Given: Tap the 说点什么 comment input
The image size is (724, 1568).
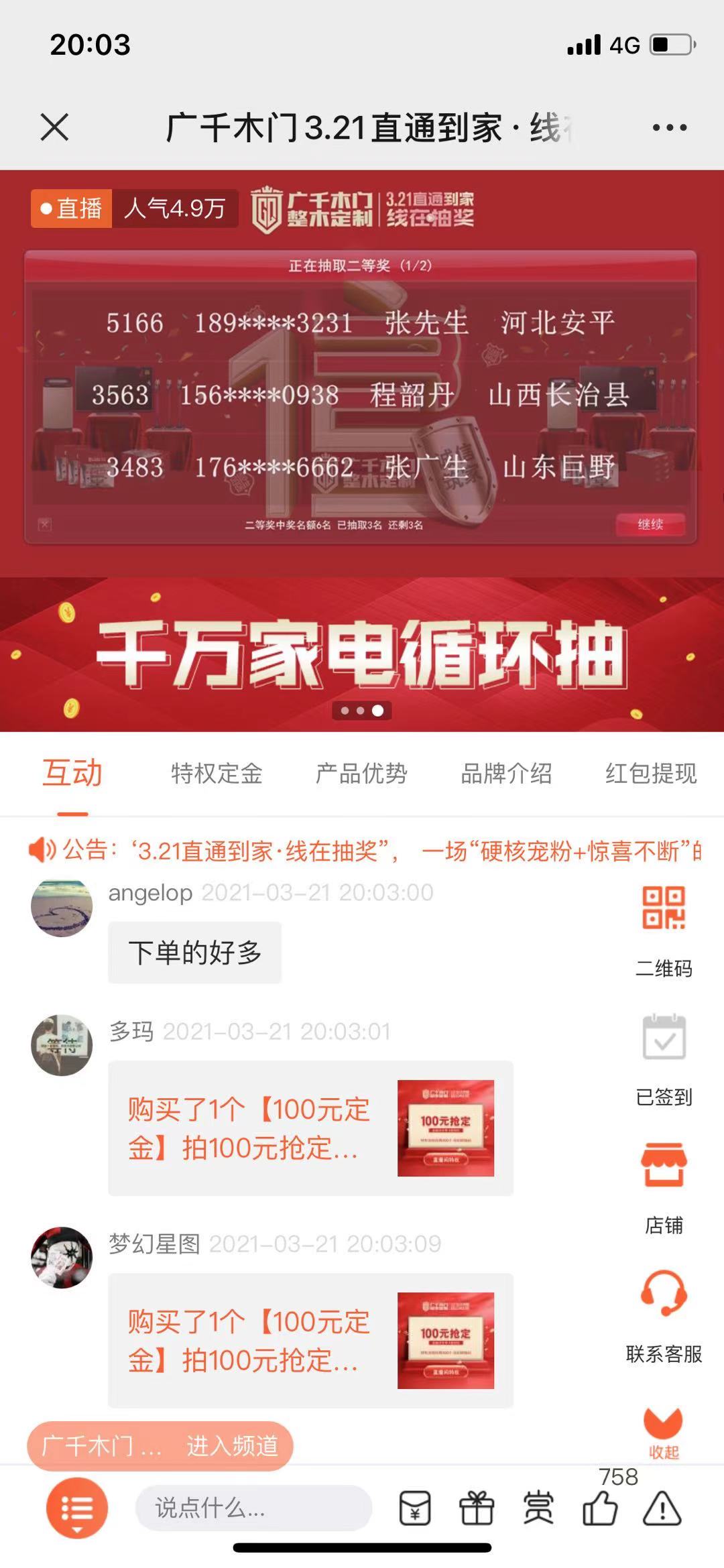Looking at the screenshot, I should click(253, 1508).
